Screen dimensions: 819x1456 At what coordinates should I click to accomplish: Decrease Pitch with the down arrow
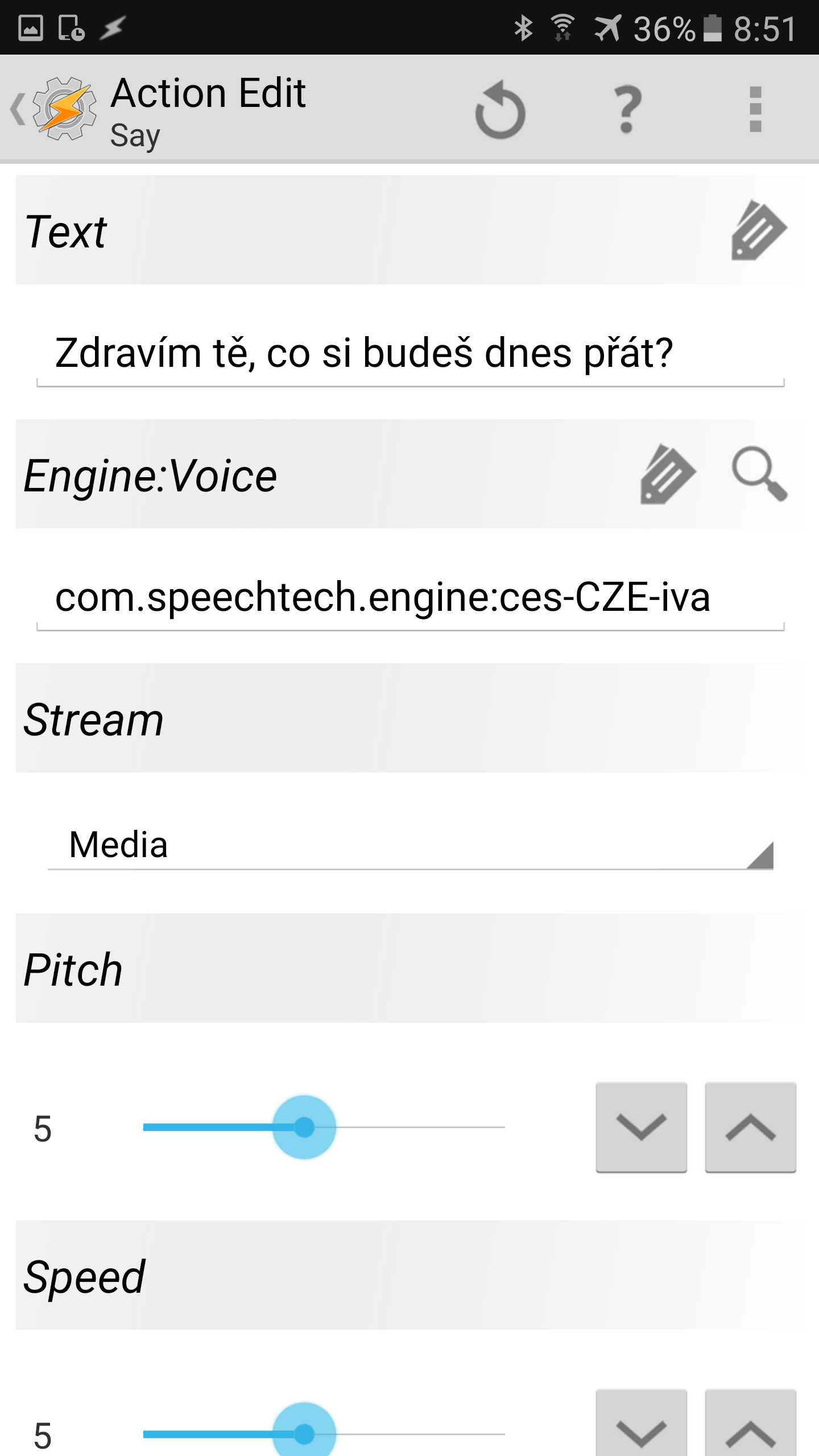tap(641, 1127)
